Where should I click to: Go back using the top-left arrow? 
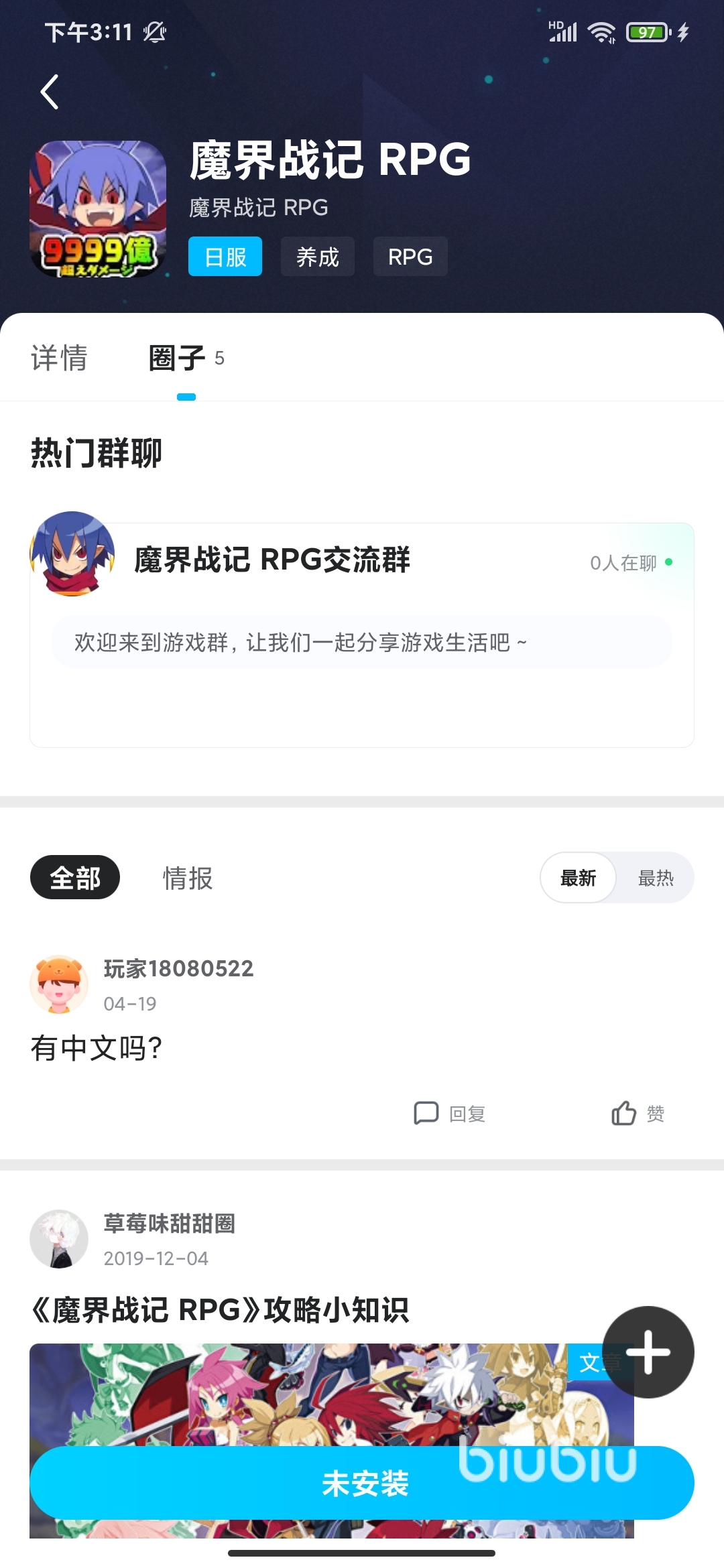pos(50,92)
